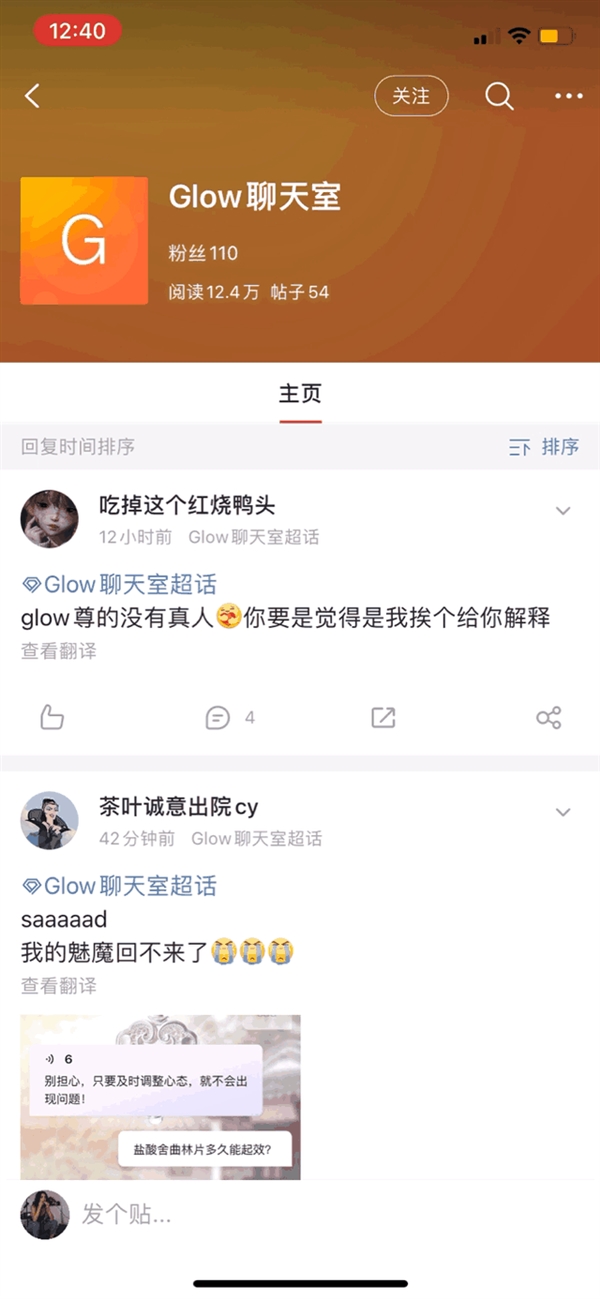View translation of the glow尊的没有真人 post
The image size is (600, 1299).
[x=59, y=651]
